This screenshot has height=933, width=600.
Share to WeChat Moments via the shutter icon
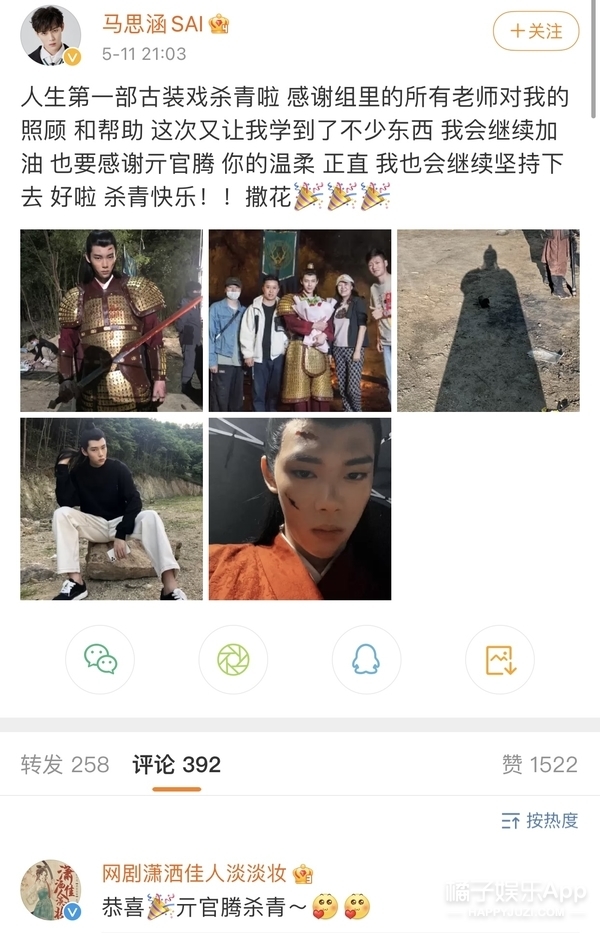pyautogui.click(x=233, y=660)
